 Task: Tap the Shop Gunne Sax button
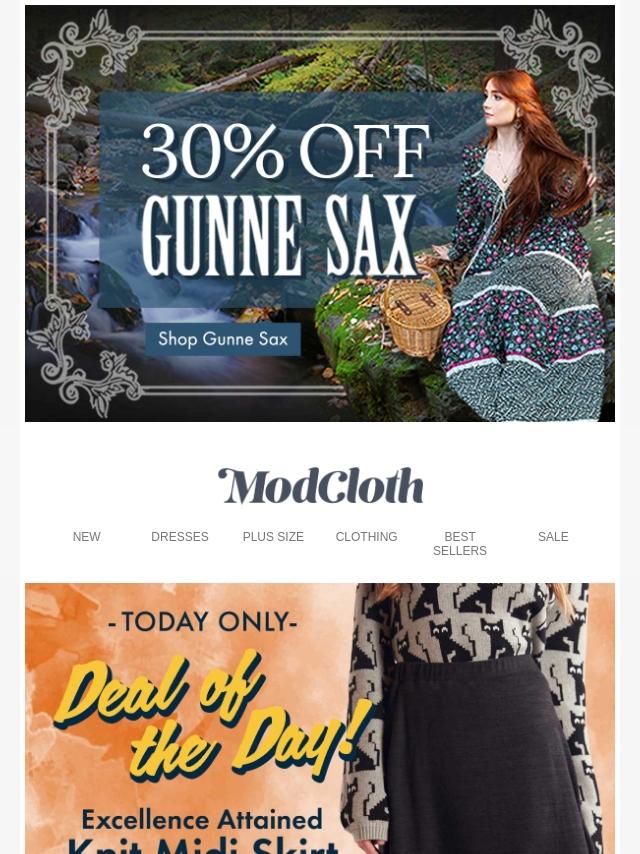[222, 339]
